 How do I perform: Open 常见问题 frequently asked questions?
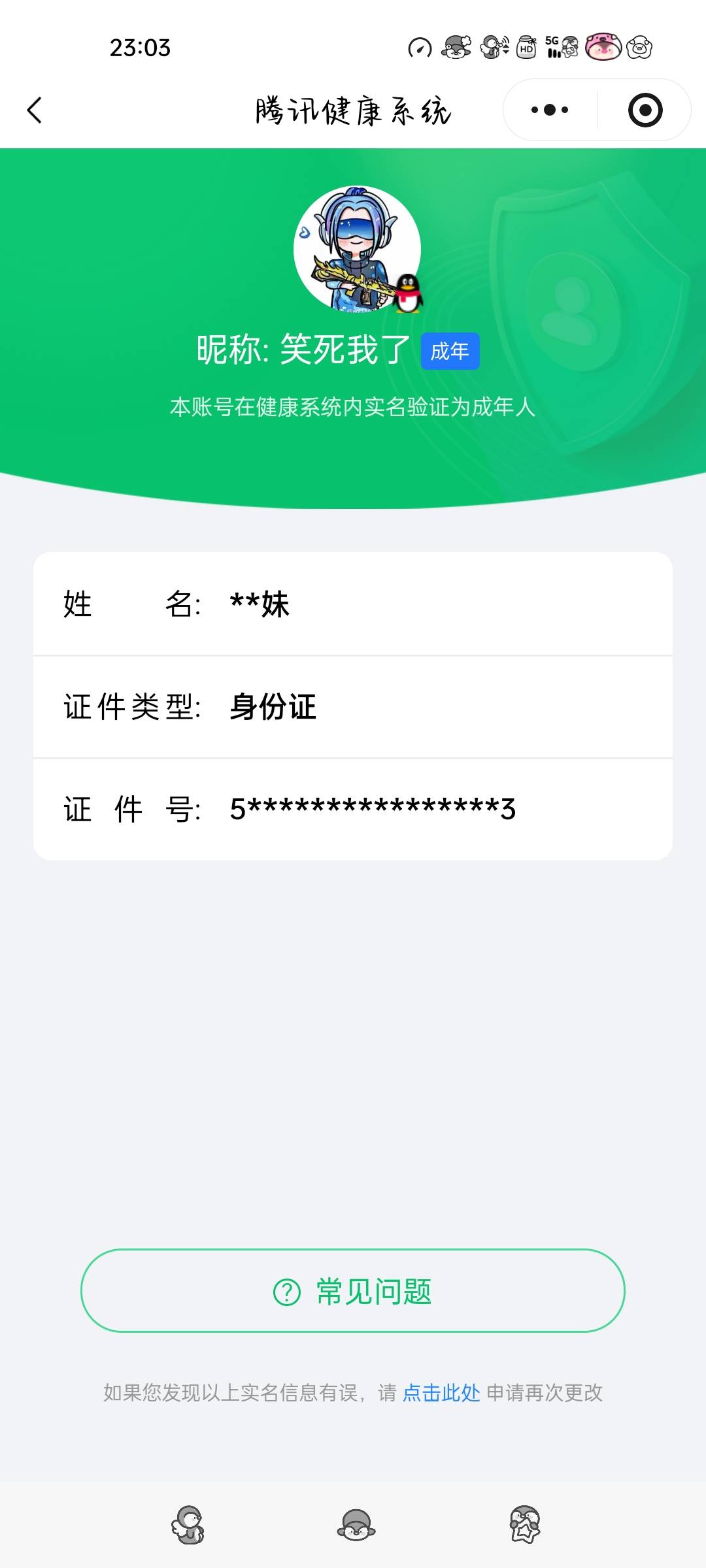point(353,1290)
